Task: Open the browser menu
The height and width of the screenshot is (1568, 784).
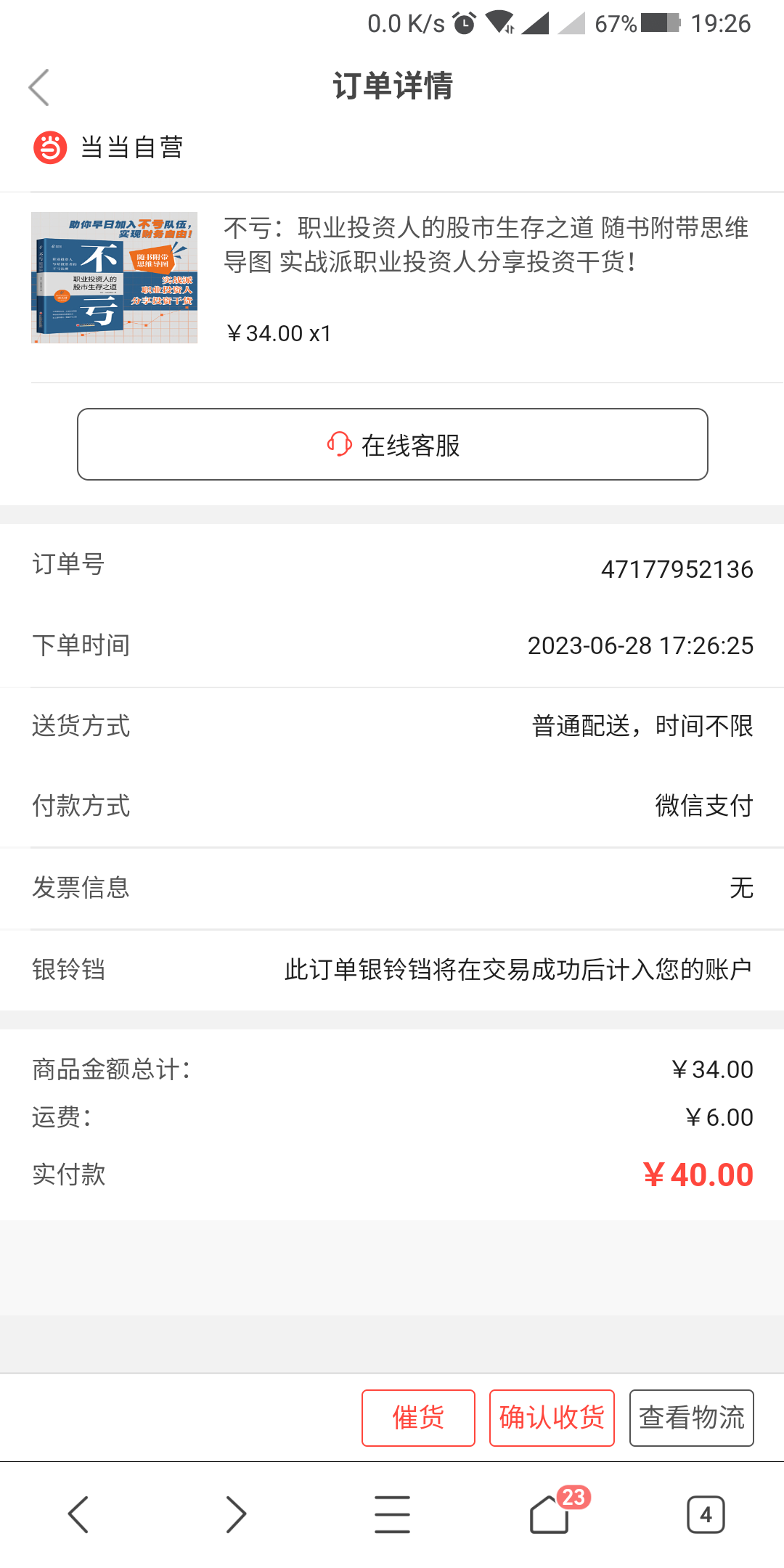Action: (392, 1514)
